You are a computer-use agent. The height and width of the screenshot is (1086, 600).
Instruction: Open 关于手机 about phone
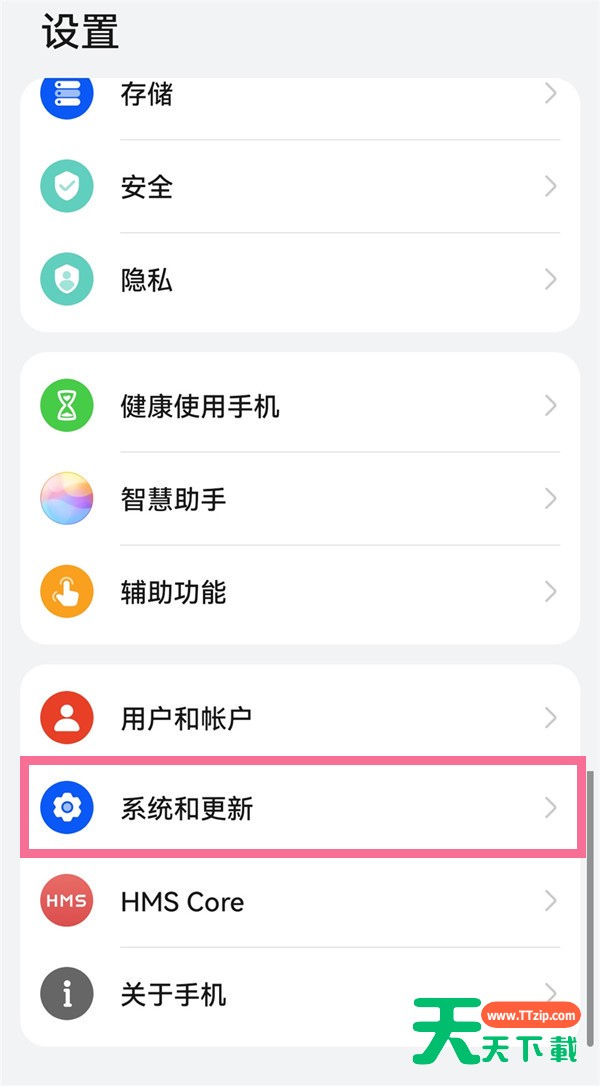click(x=300, y=995)
